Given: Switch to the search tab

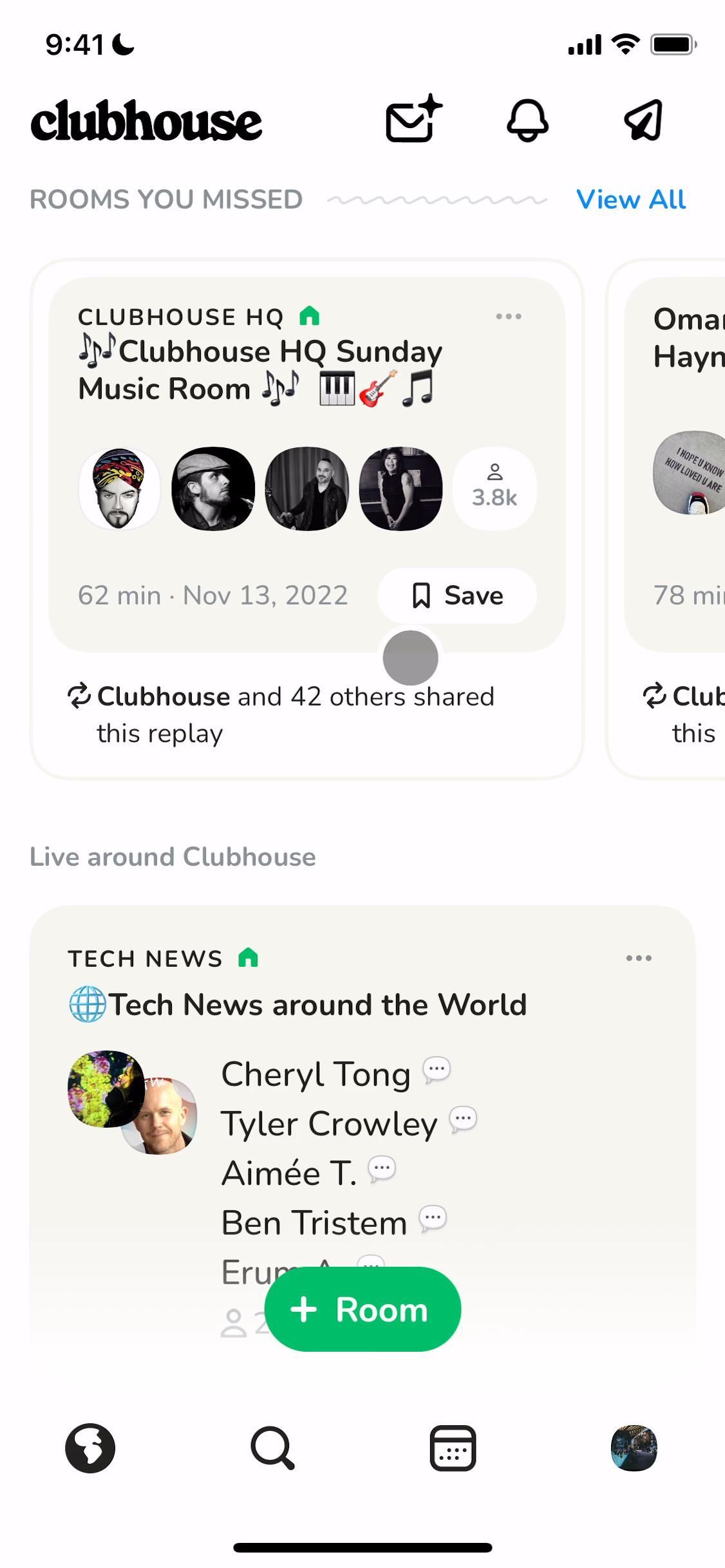Looking at the screenshot, I should 272,1448.
